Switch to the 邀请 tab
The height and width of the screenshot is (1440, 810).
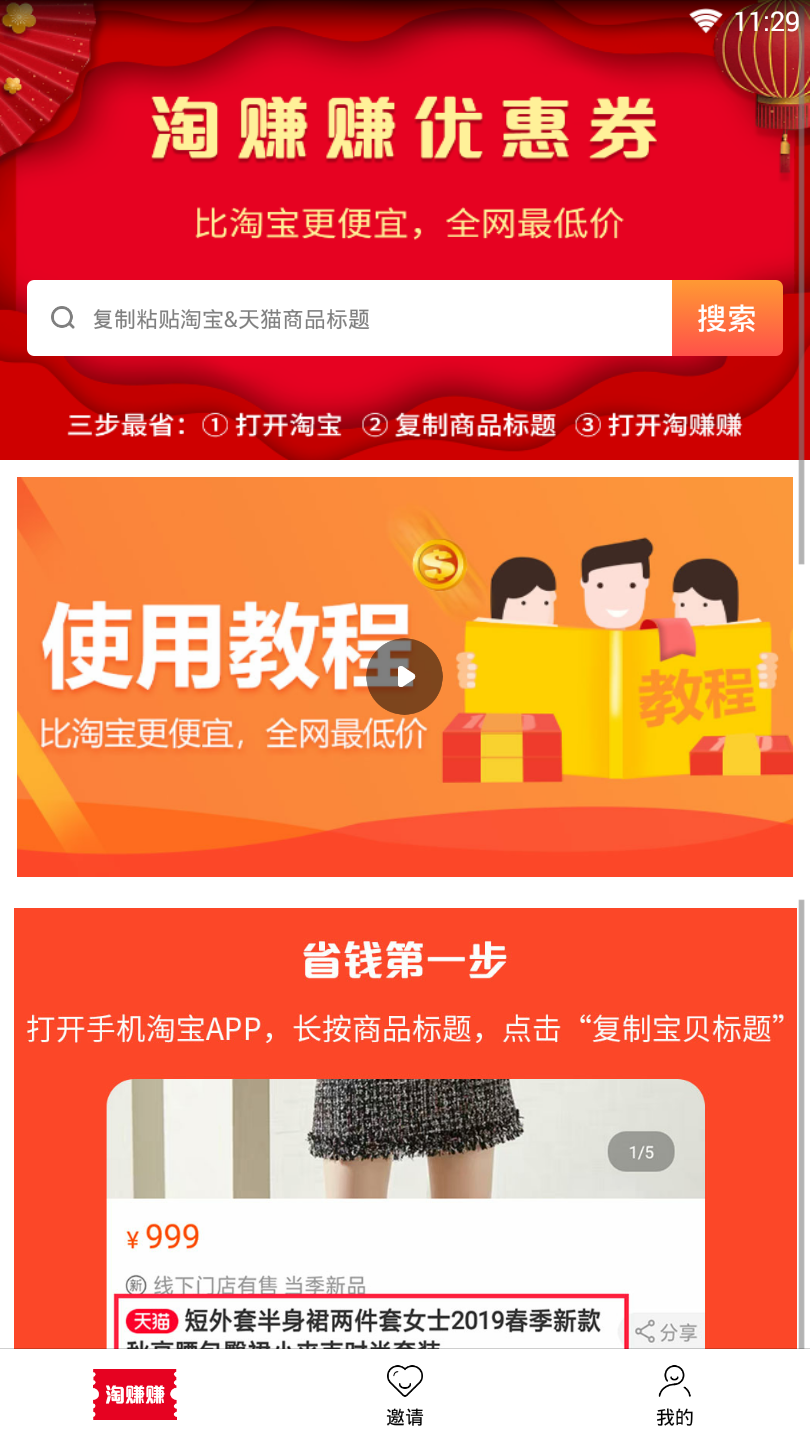click(405, 1395)
